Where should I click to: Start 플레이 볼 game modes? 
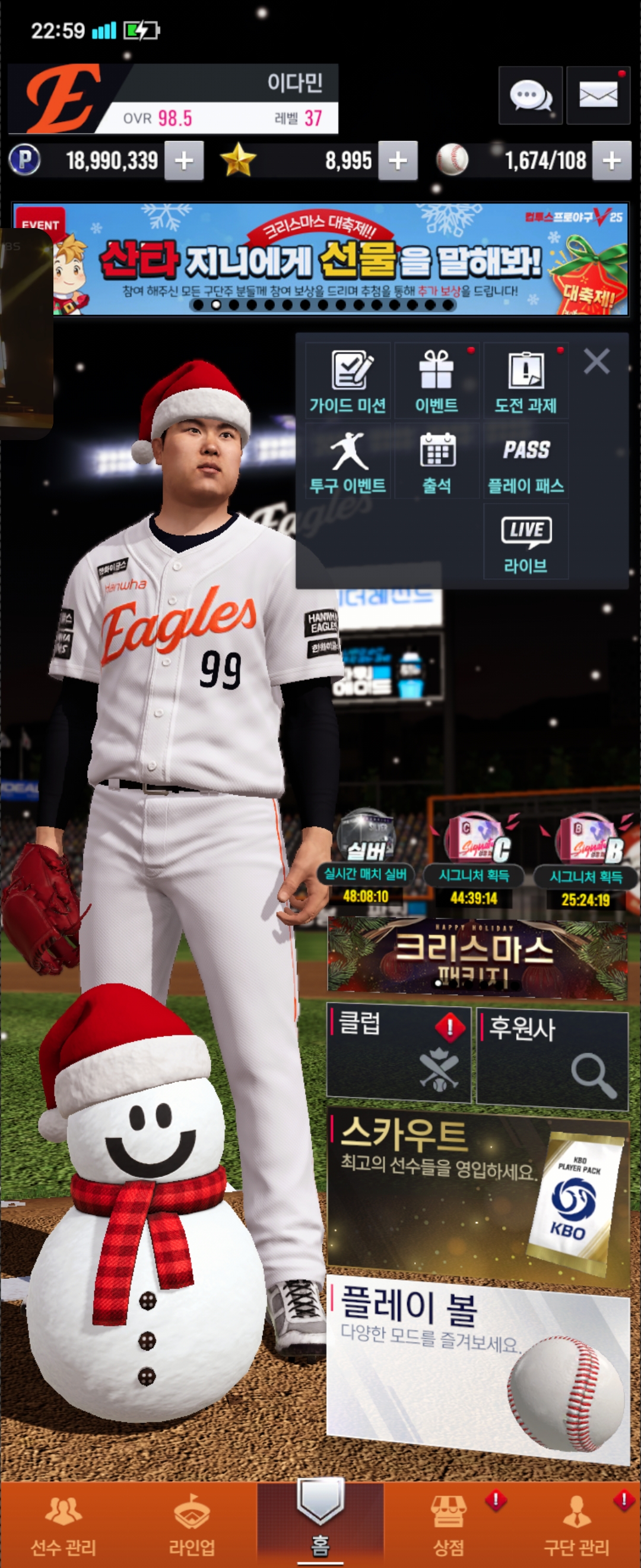click(477, 1370)
